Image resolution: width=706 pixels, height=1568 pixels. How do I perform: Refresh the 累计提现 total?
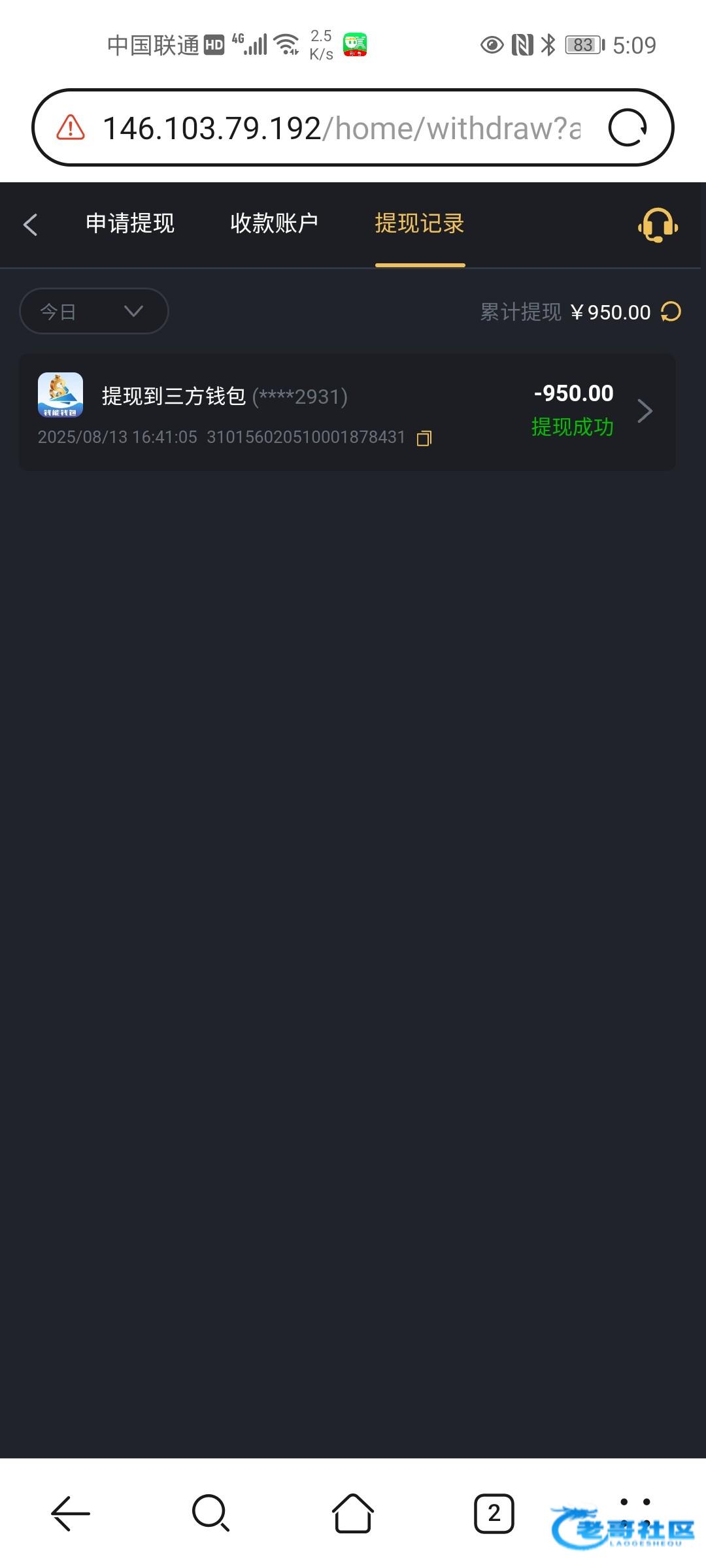[x=671, y=312]
